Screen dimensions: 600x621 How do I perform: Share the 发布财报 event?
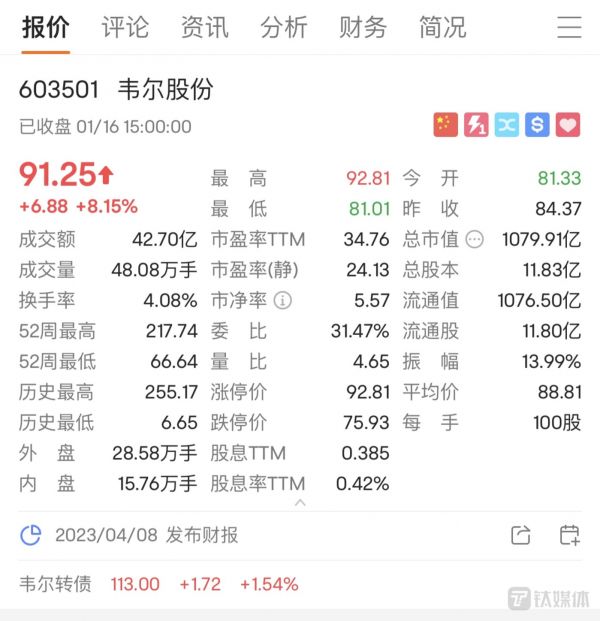(x=520, y=535)
